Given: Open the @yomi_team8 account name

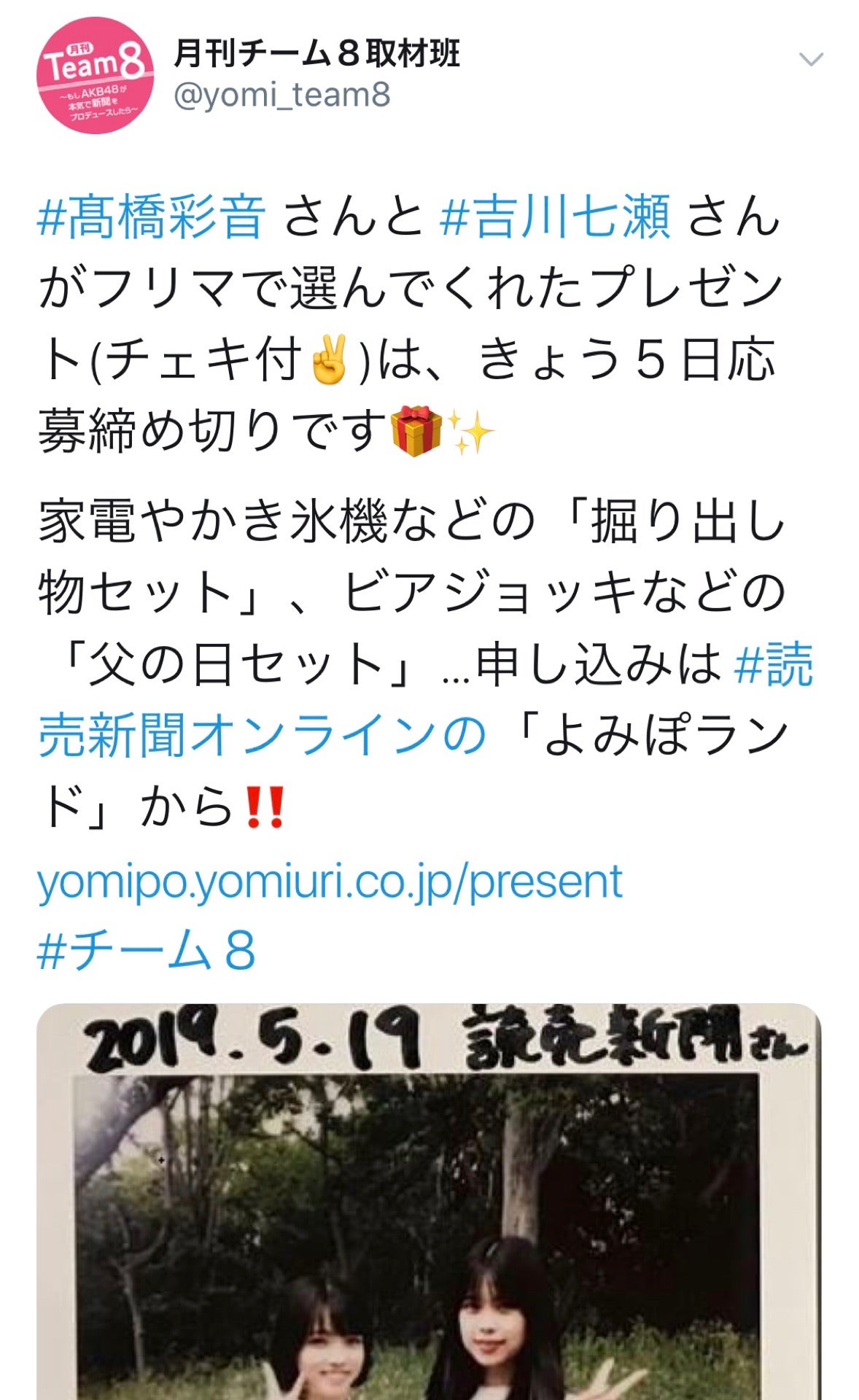Looking at the screenshot, I should pos(282,96).
